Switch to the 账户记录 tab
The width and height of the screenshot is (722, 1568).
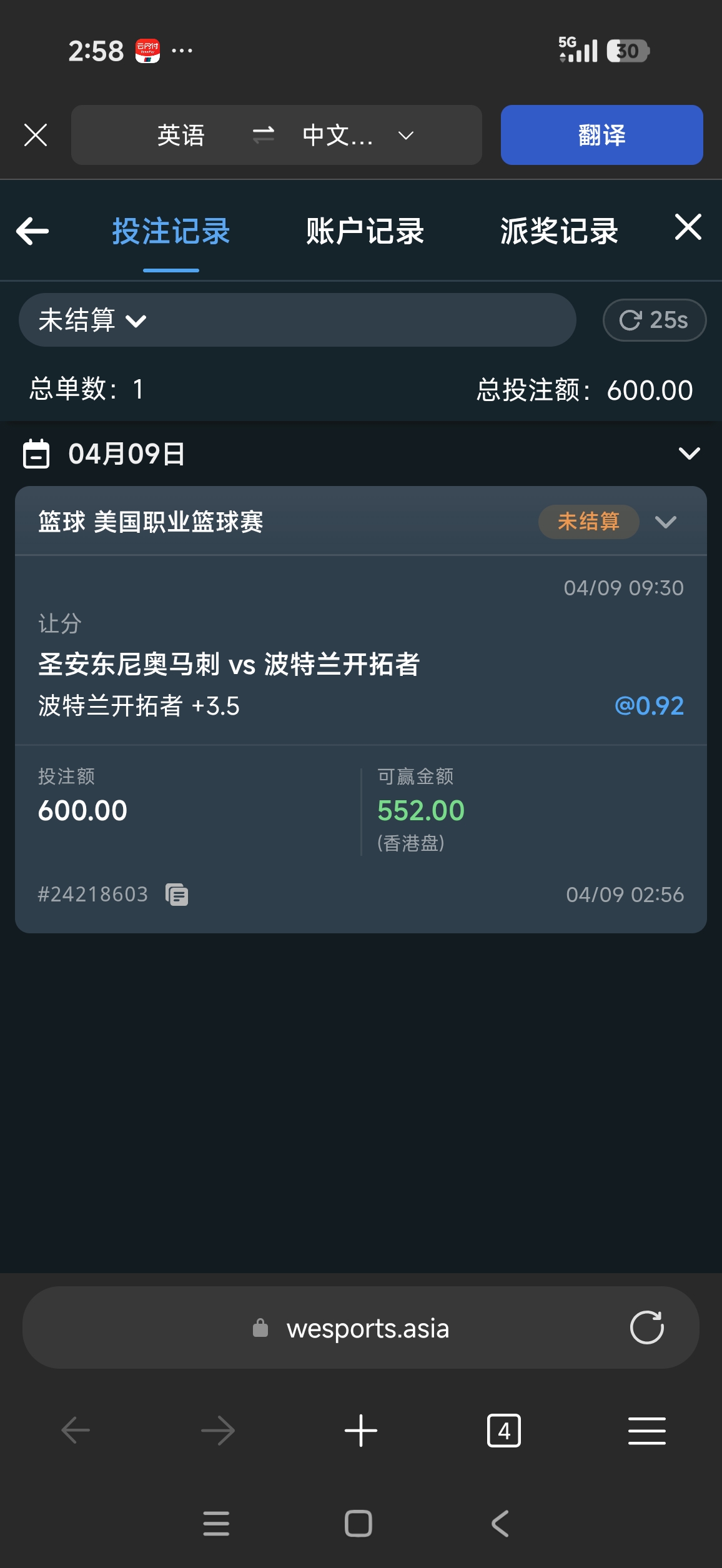point(364,230)
